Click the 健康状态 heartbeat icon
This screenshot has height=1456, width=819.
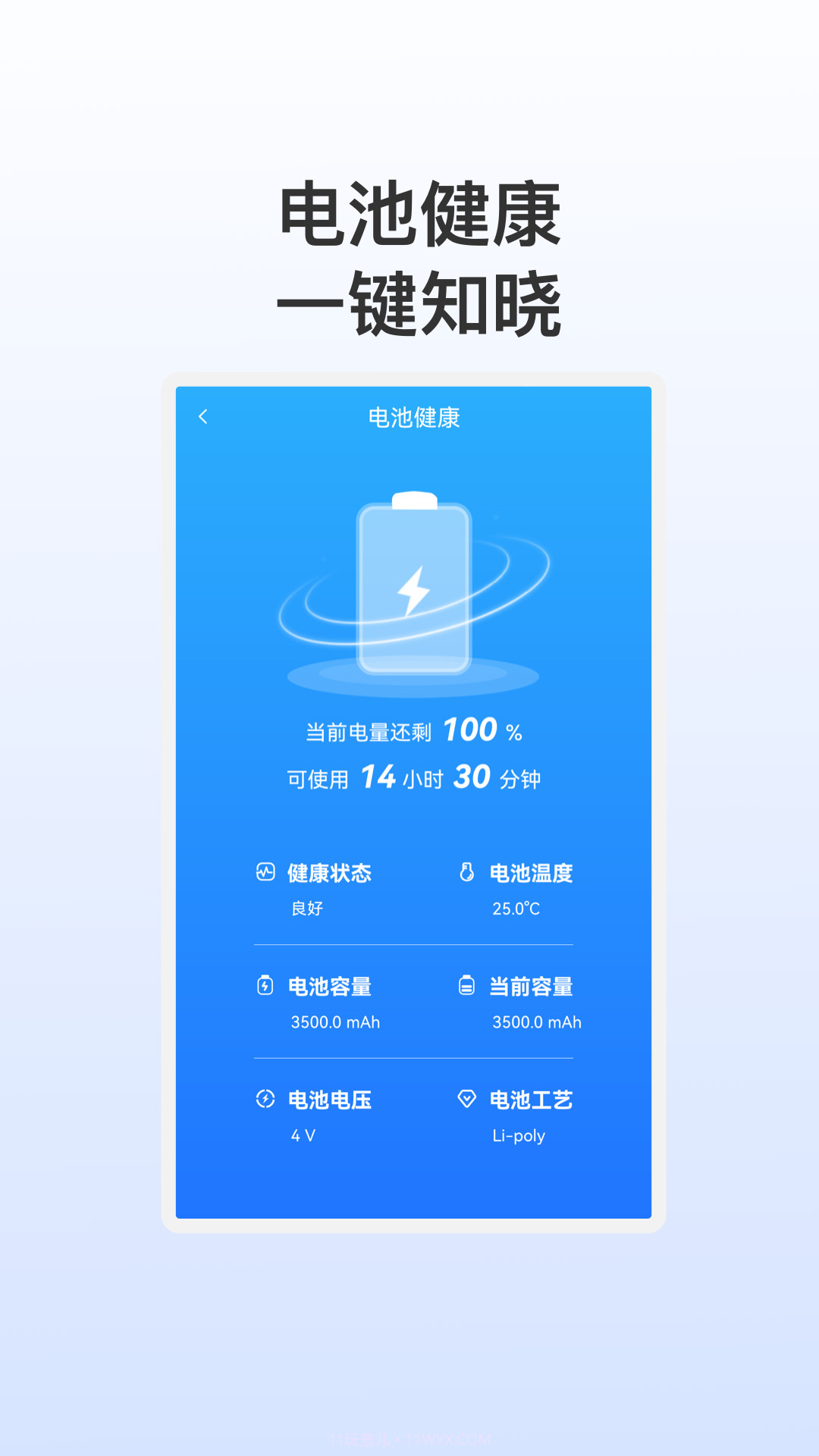tap(264, 873)
